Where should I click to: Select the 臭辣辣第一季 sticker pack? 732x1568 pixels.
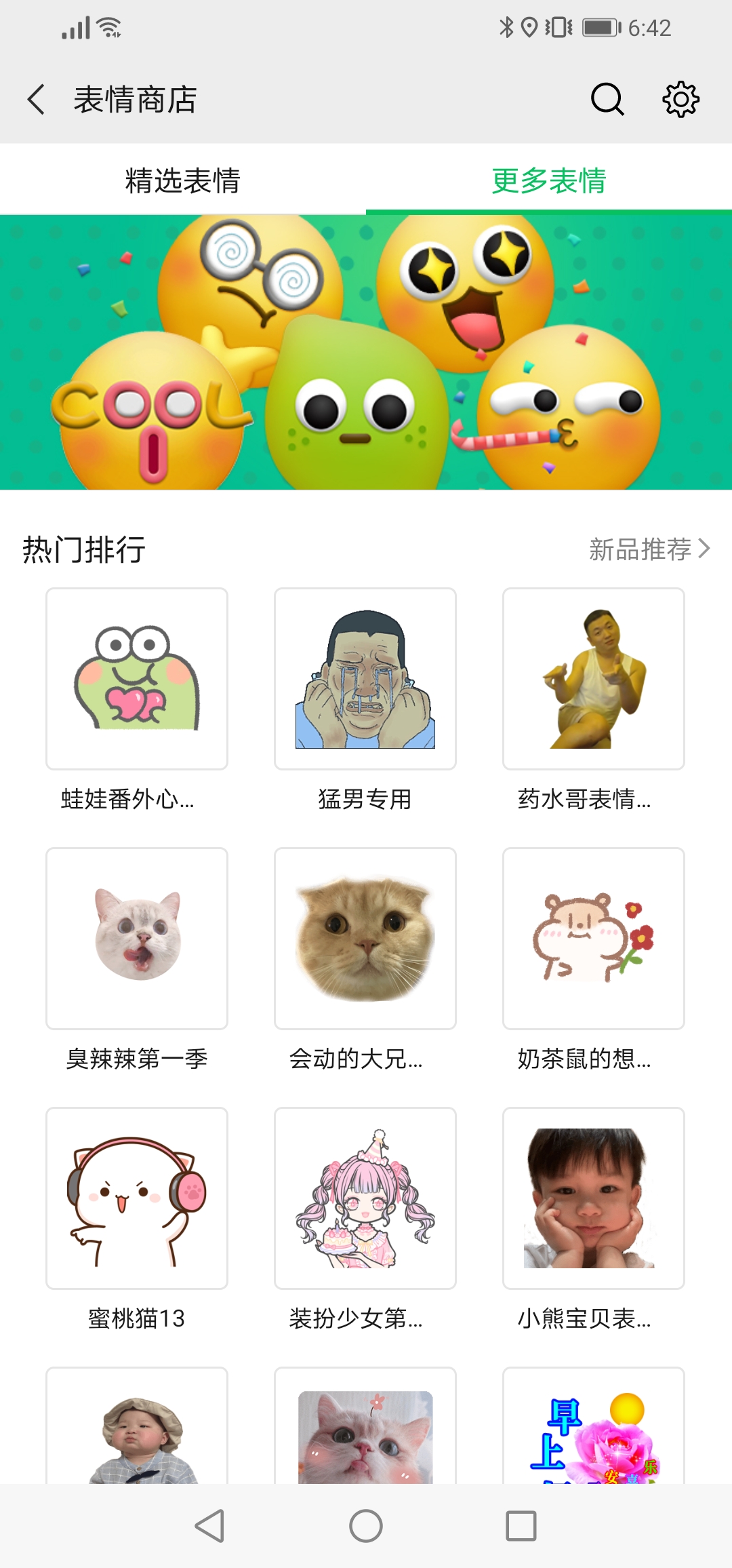137,939
